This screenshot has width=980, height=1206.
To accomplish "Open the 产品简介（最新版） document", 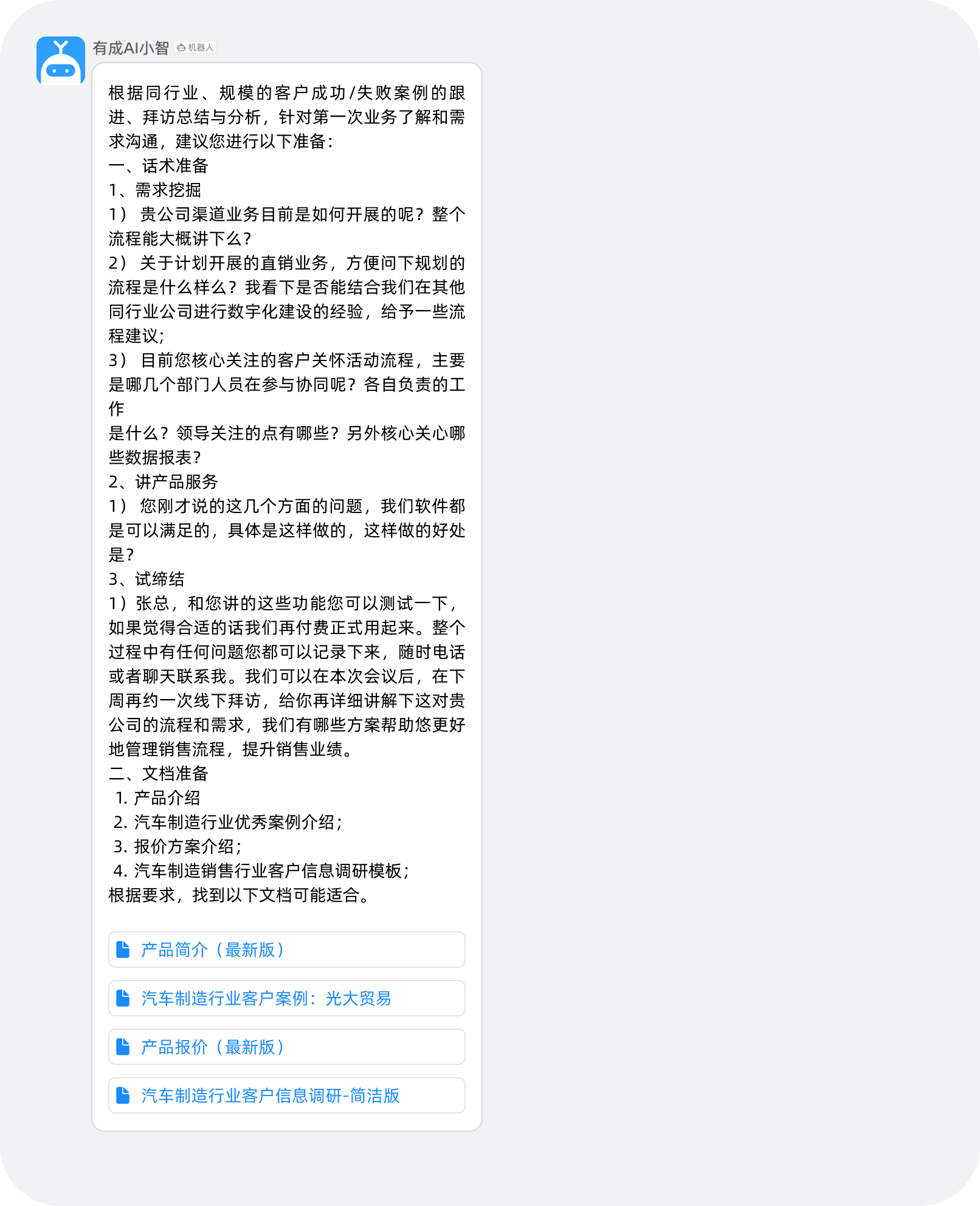I will 212,949.
